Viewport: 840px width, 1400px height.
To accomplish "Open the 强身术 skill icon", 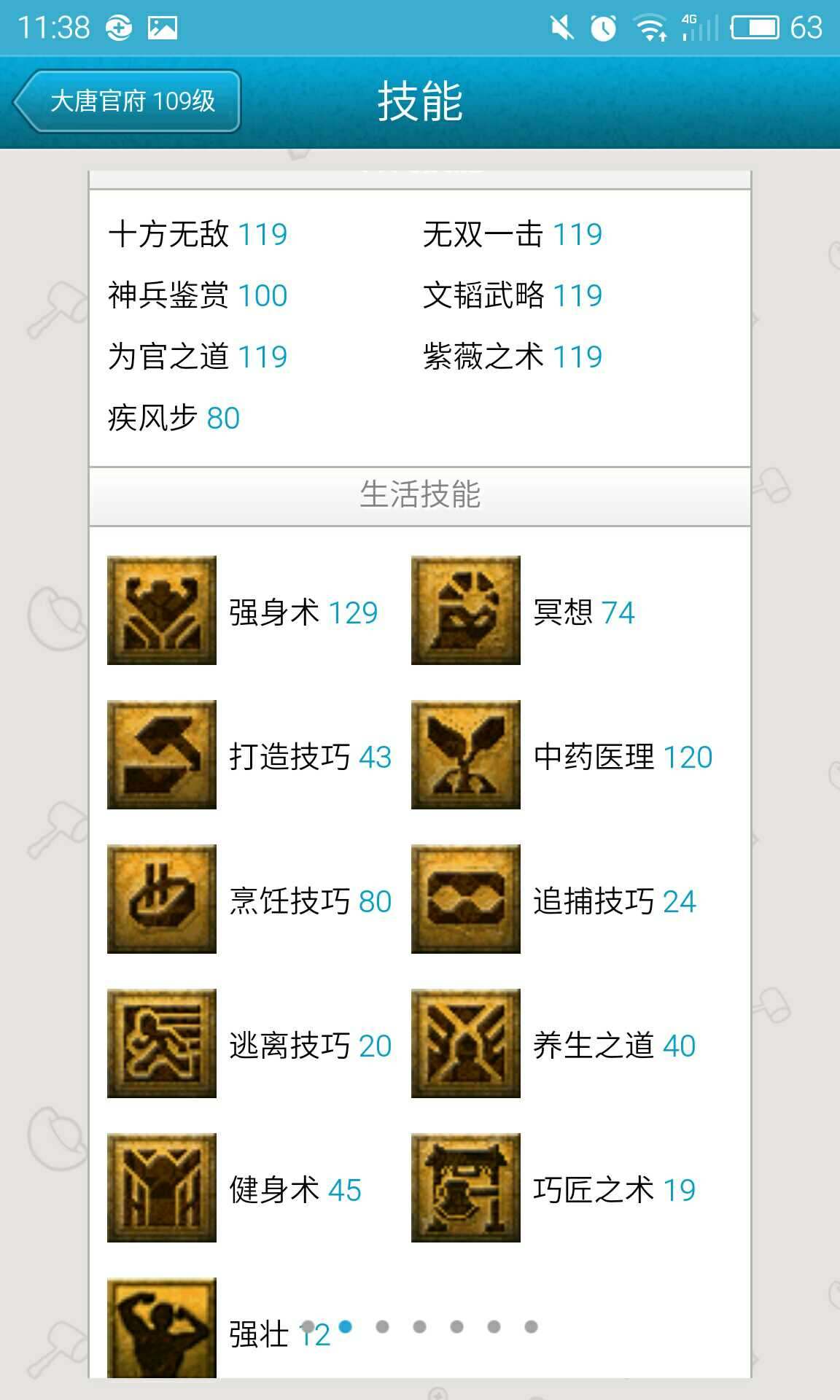I will [162, 610].
